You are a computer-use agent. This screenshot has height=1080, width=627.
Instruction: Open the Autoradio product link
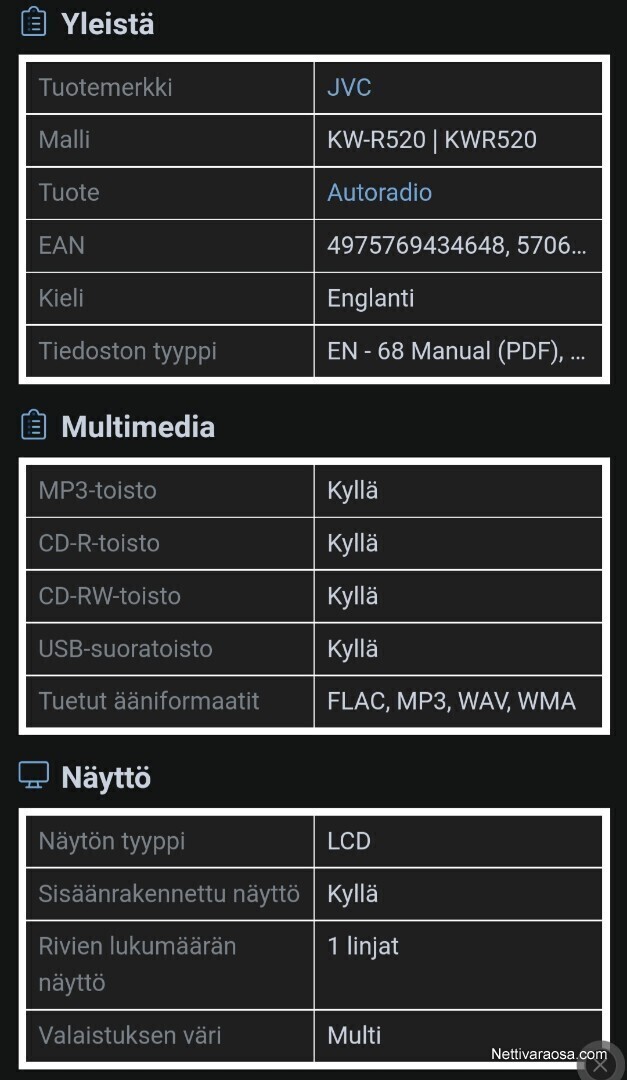coord(379,192)
